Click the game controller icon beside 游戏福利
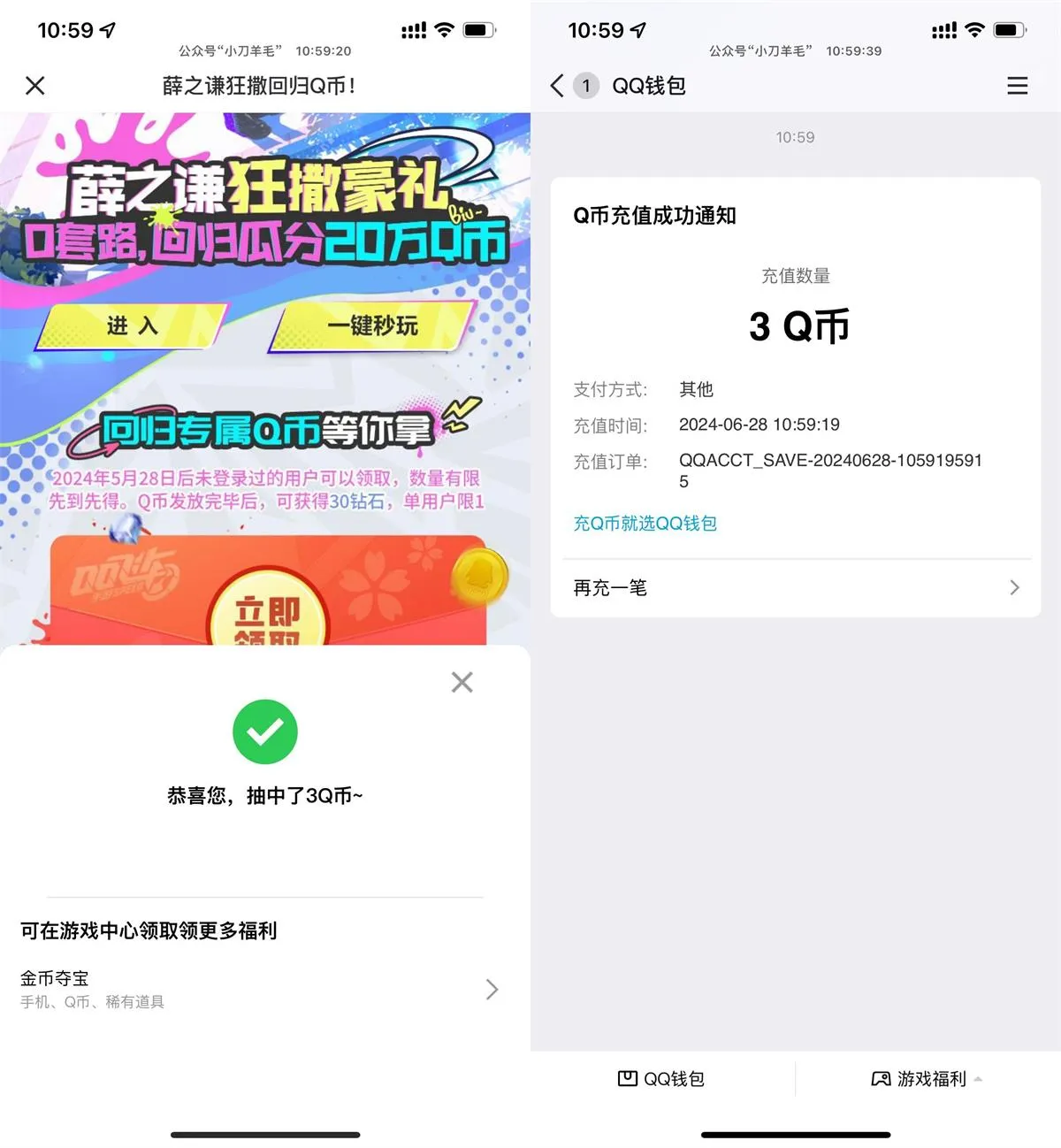Viewport: 1061px width, 1148px height. (879, 1078)
